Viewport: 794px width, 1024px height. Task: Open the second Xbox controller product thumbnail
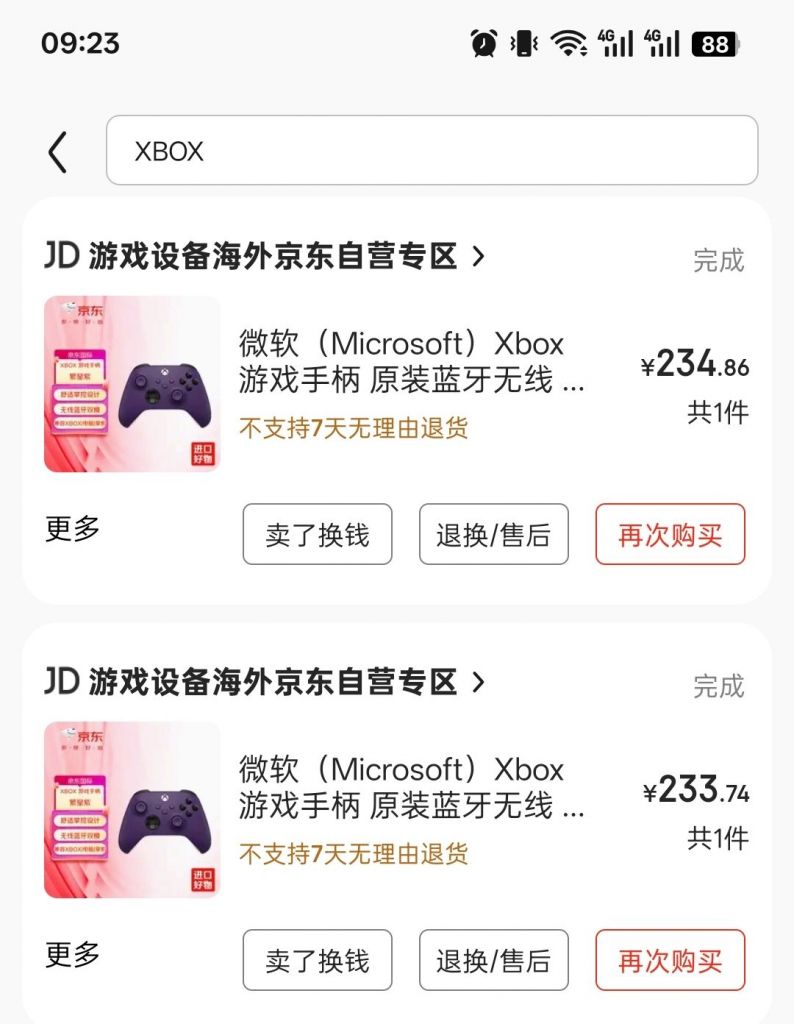131,807
